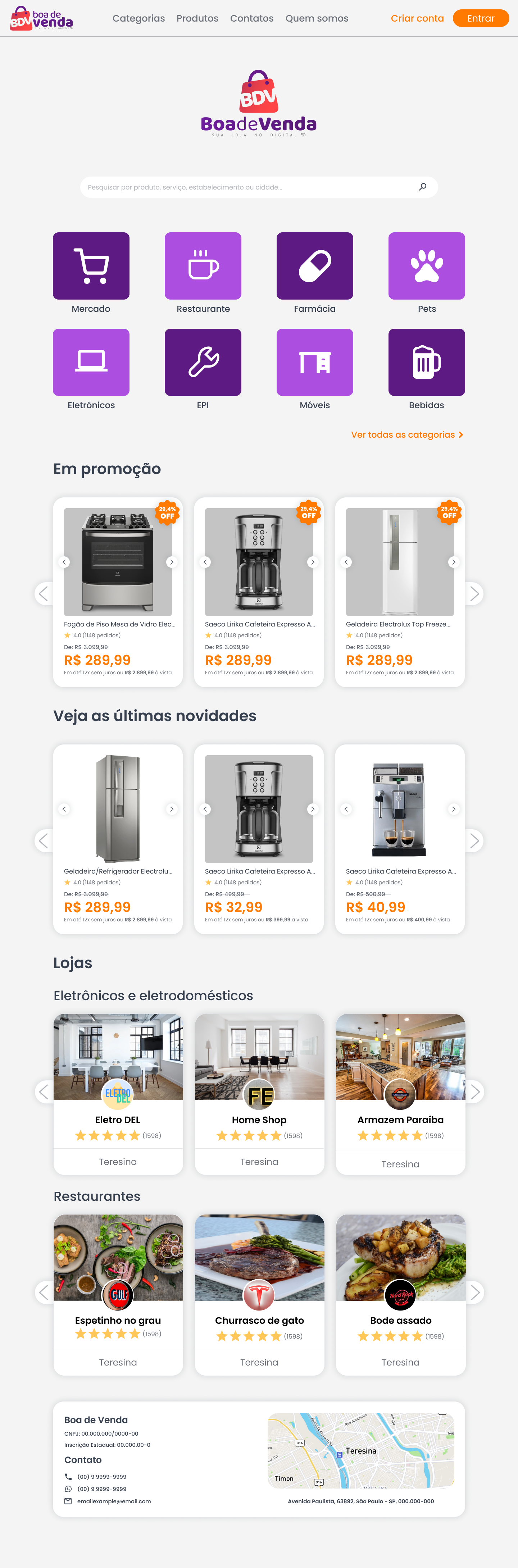Tap the magnifying glass search icon
The image size is (518, 1568).
click(x=422, y=187)
